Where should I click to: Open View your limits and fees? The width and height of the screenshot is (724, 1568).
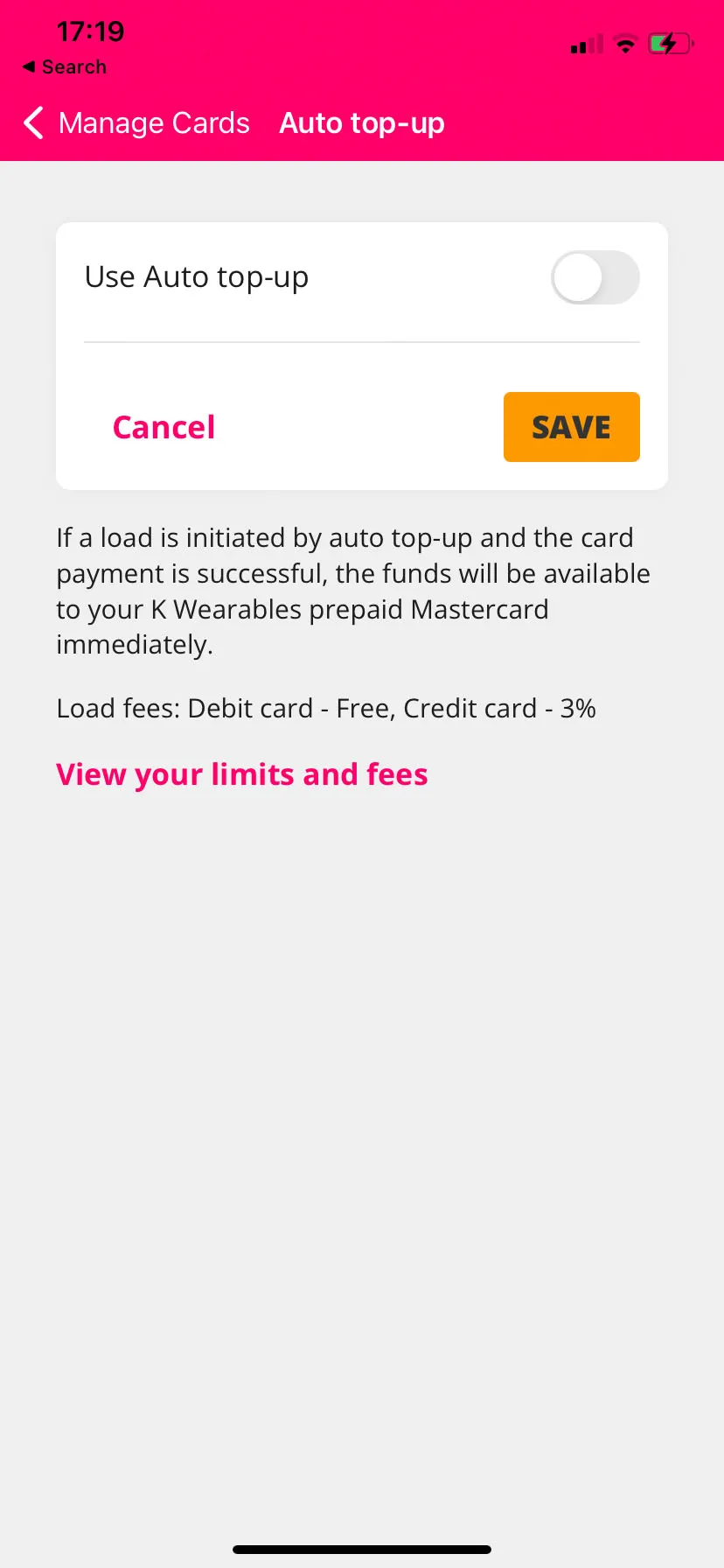(241, 774)
